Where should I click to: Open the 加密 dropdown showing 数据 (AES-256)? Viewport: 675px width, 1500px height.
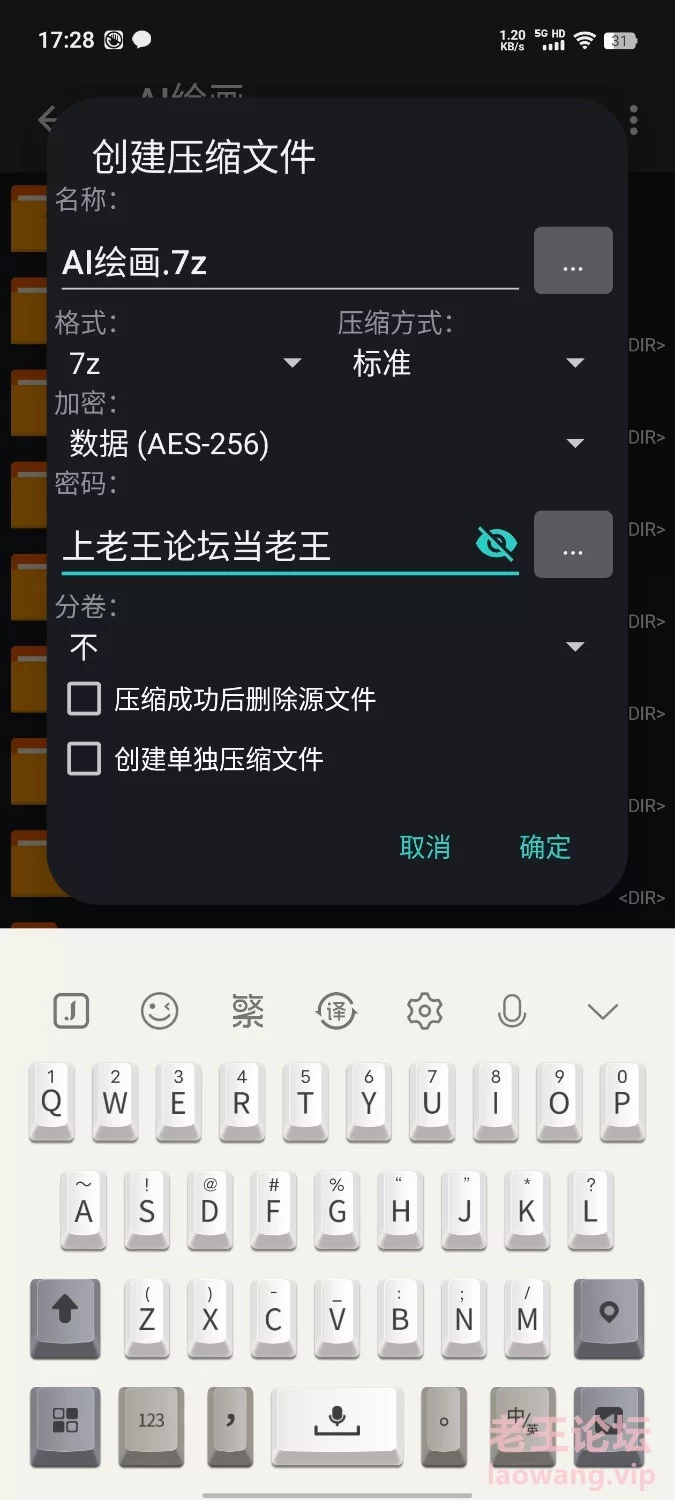tap(327, 443)
